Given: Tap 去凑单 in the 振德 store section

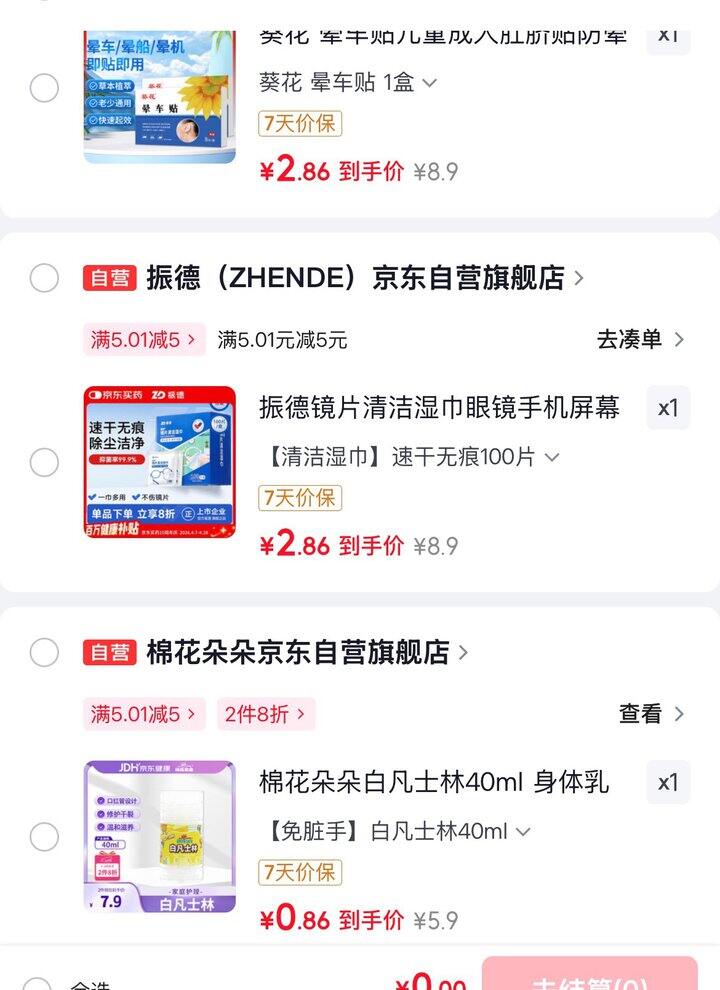Looking at the screenshot, I should click(640, 339).
